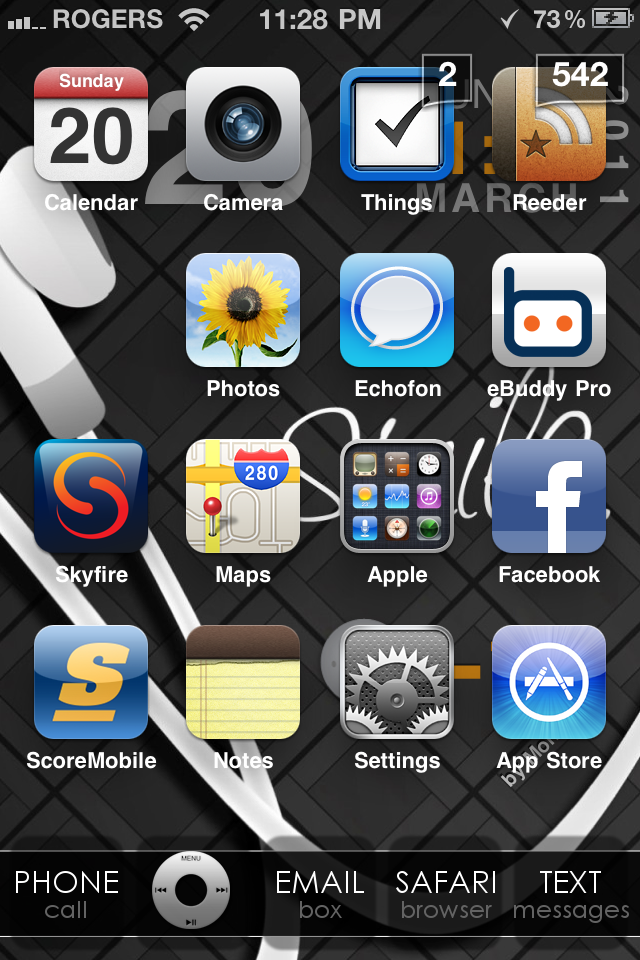Open the Photos app
640x960 pixels.
(x=243, y=310)
